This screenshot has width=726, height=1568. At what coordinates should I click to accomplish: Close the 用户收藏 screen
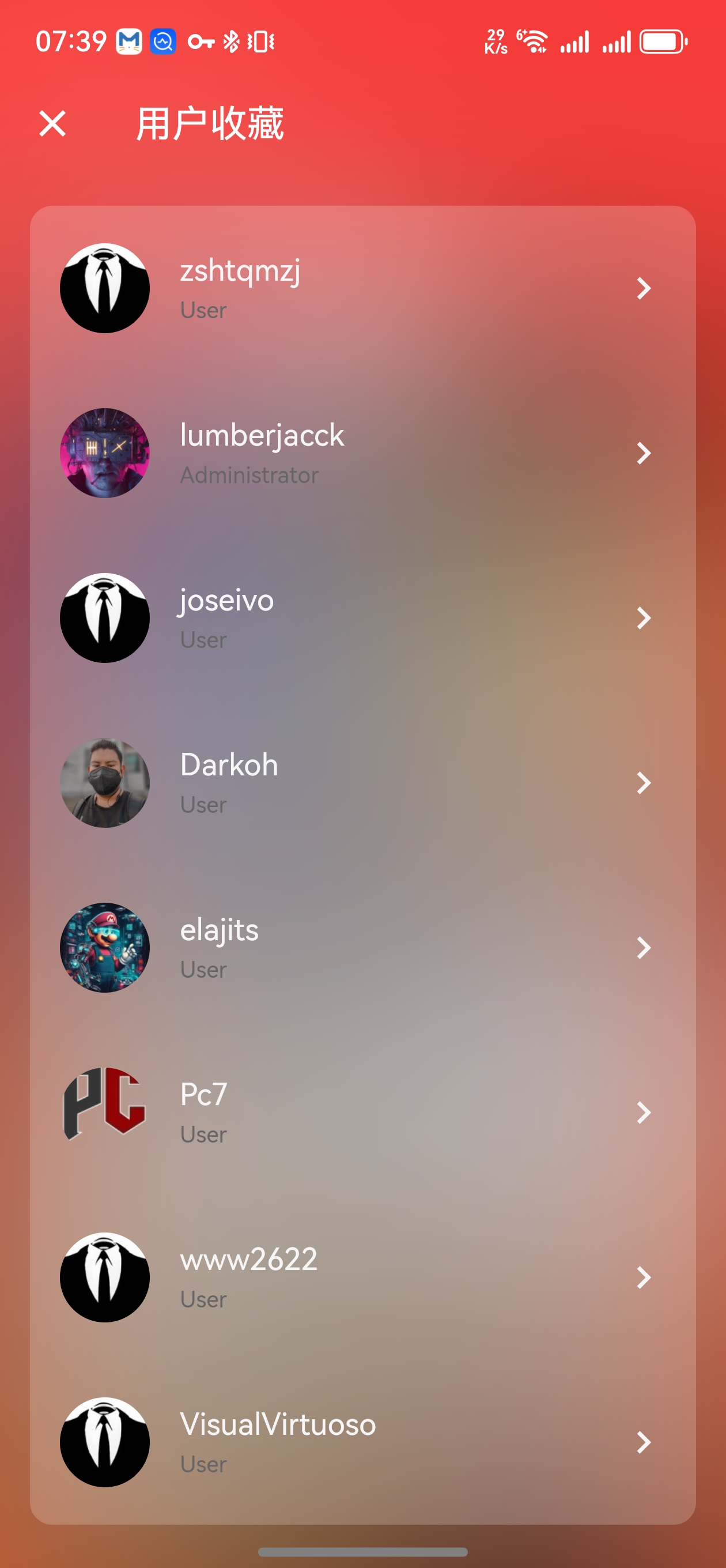(52, 123)
